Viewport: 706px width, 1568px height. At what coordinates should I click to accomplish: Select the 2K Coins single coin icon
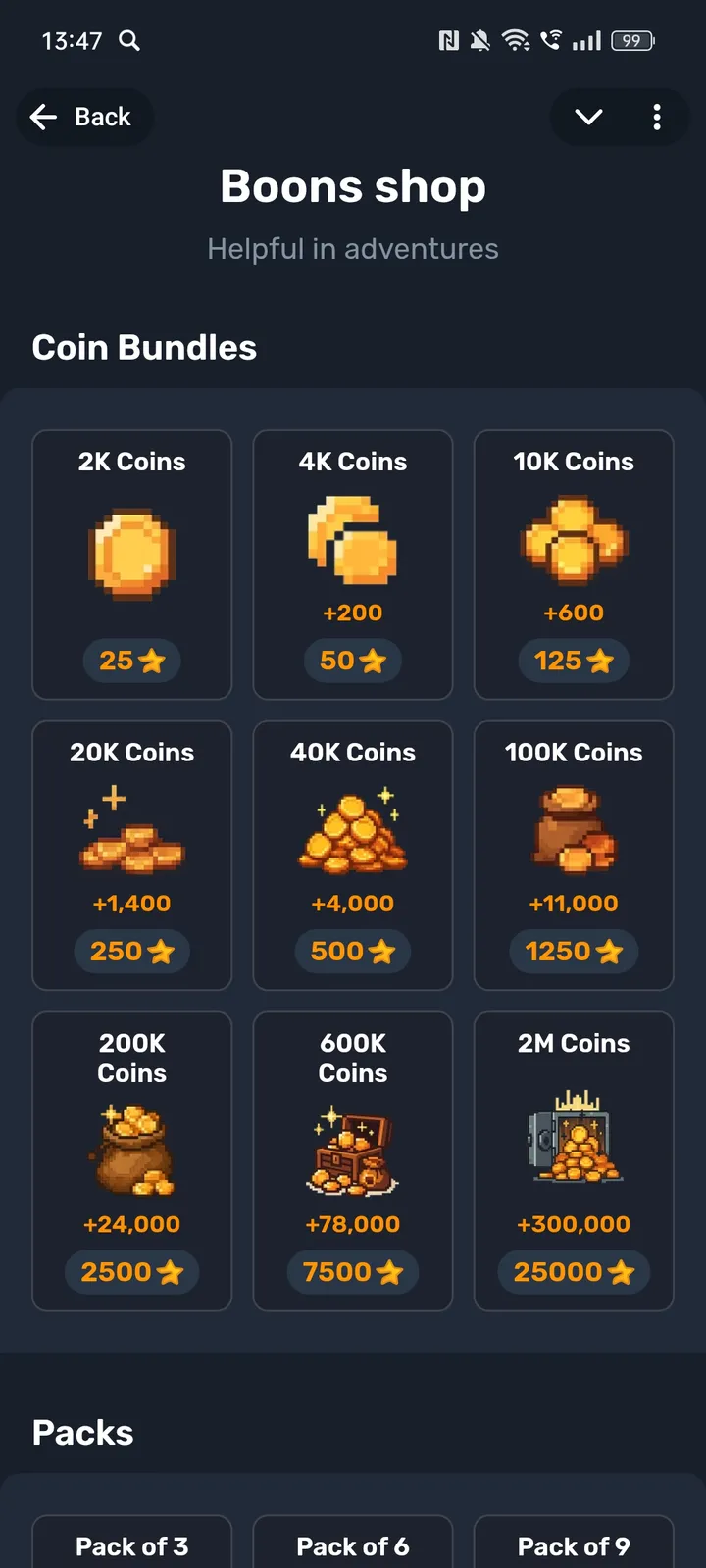coord(131,552)
